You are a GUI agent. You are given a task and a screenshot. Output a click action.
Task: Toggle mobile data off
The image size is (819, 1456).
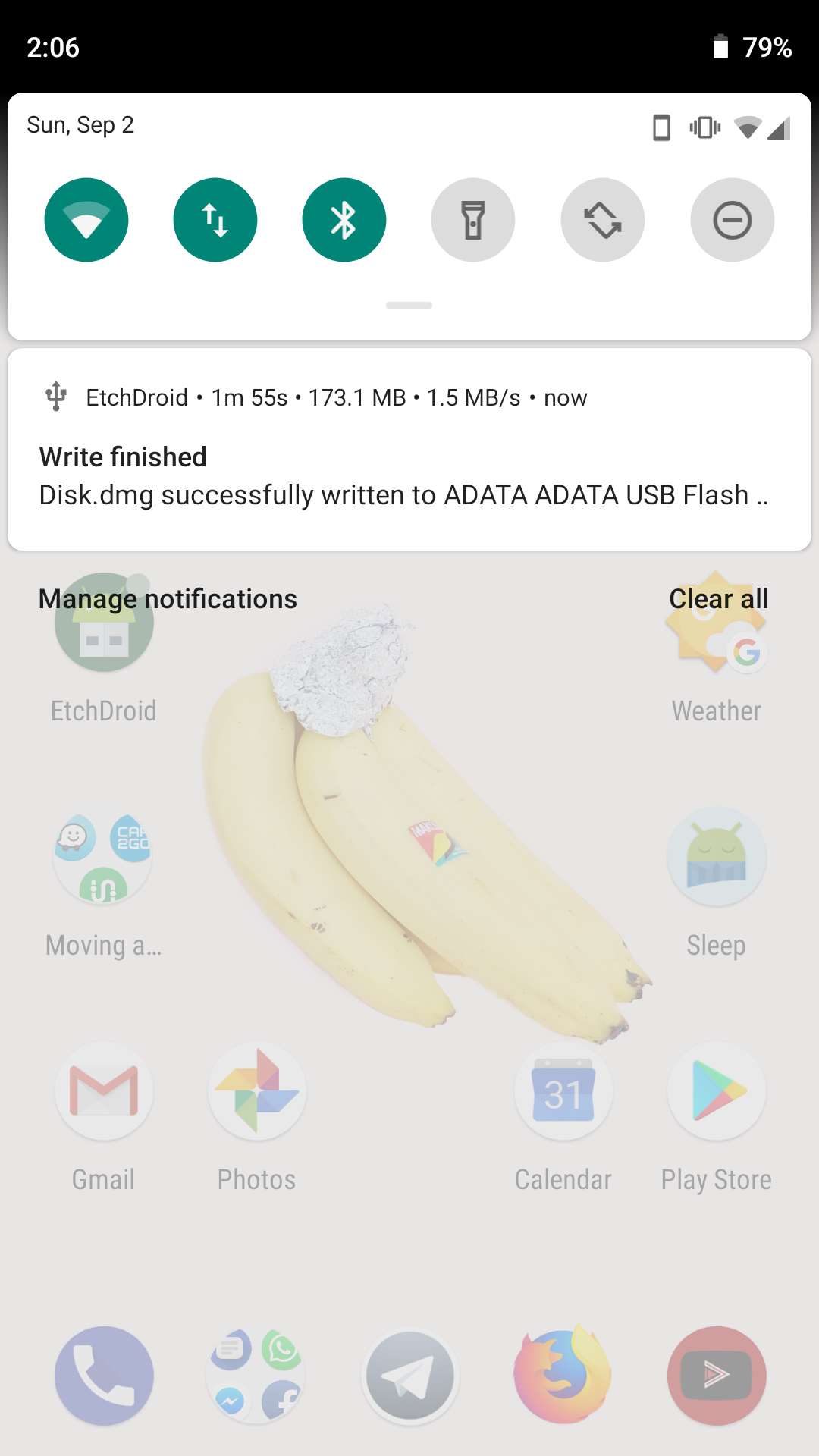[215, 220]
